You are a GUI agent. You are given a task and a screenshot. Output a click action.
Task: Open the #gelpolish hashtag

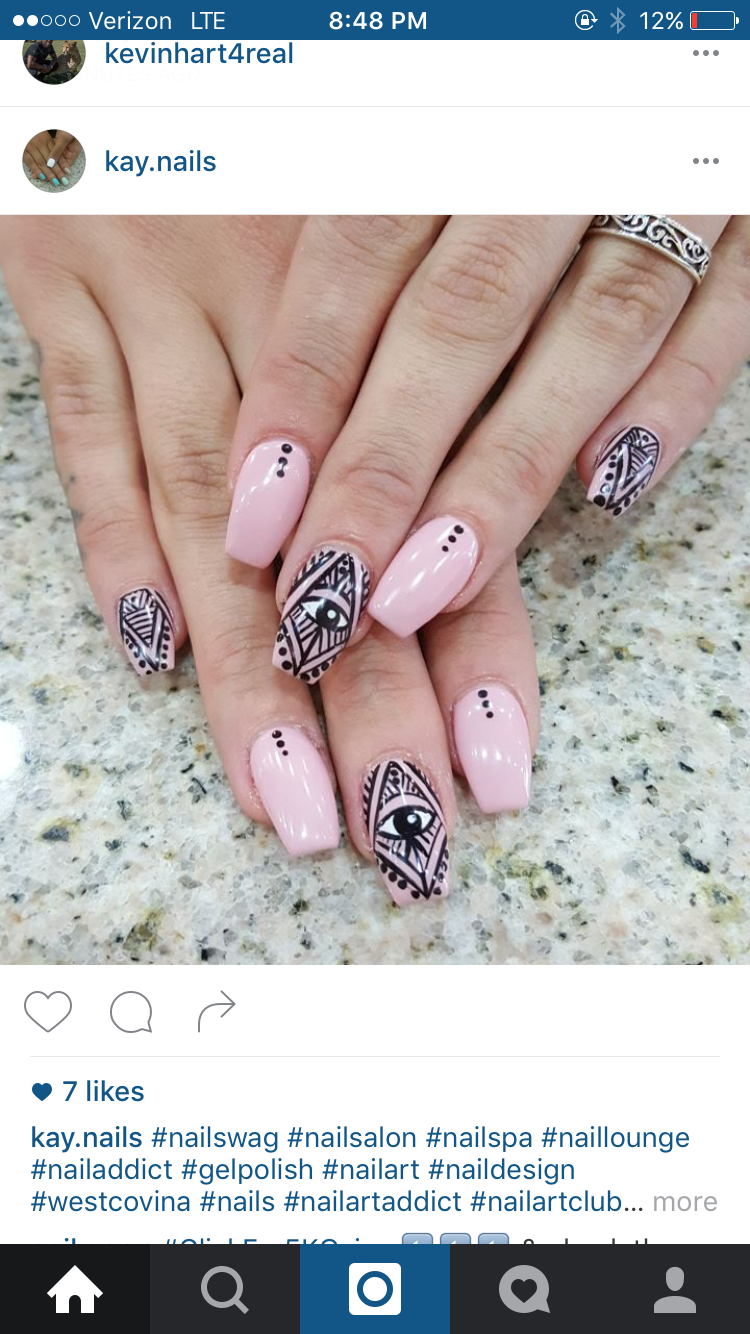(248, 1169)
